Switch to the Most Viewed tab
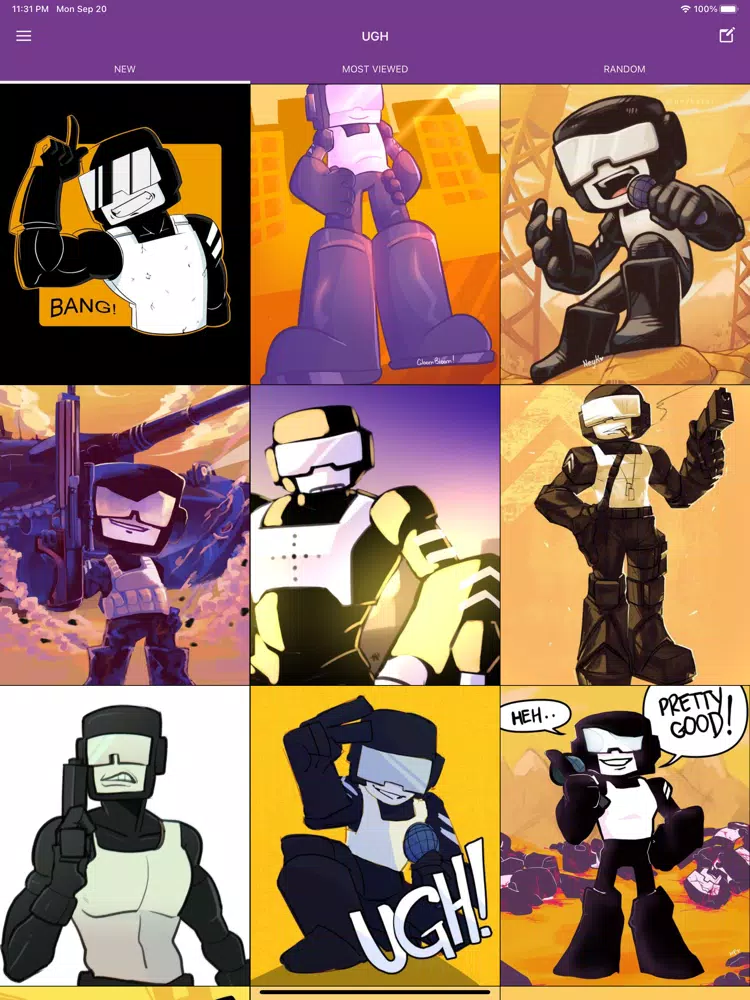The height and width of the screenshot is (1000, 750). [375, 69]
